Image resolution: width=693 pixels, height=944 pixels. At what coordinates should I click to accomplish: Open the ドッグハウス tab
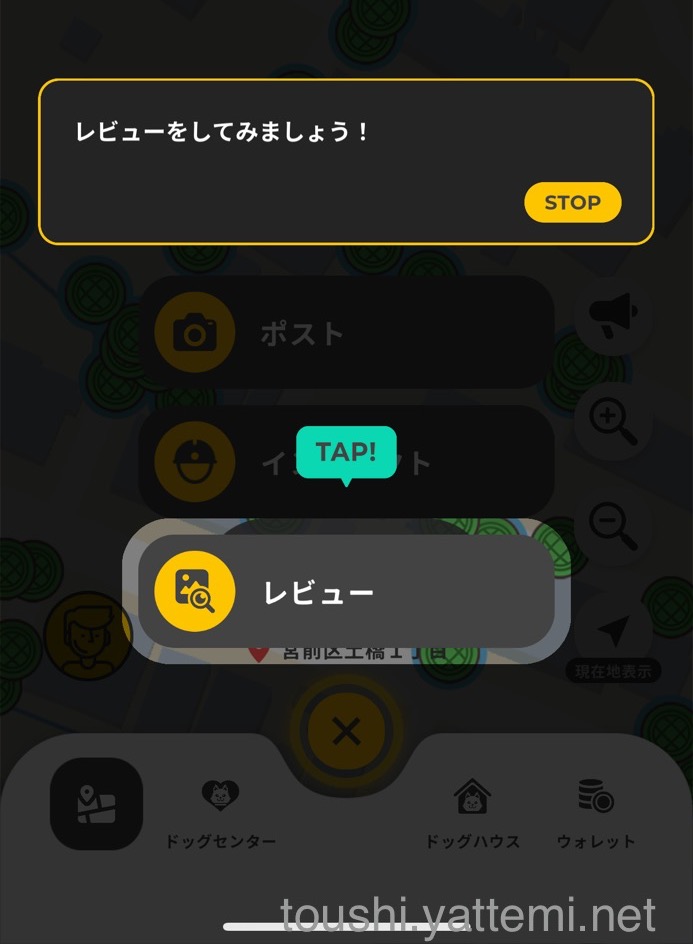click(x=472, y=812)
